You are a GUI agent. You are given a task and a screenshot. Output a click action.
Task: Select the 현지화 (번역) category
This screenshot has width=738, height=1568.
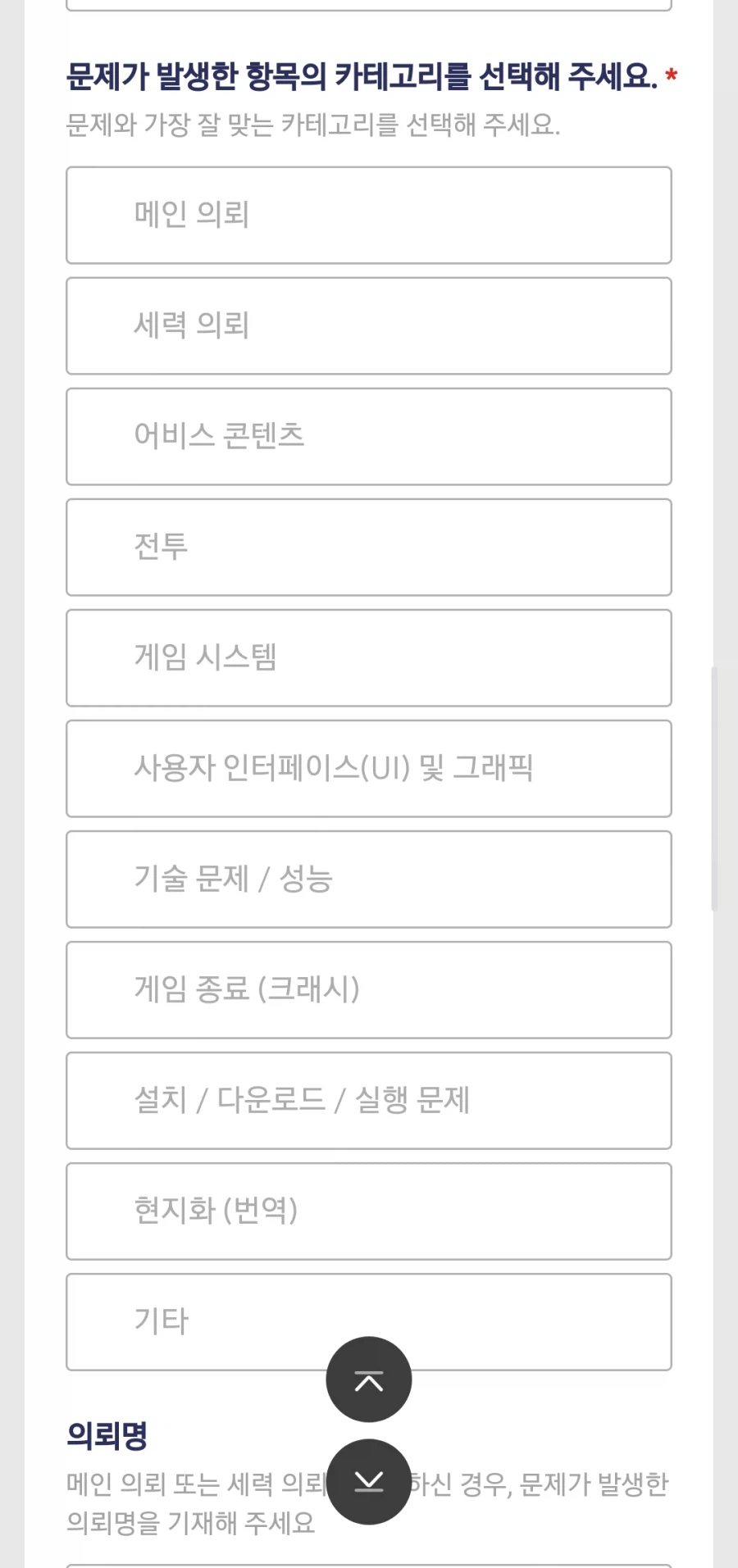point(369,1211)
